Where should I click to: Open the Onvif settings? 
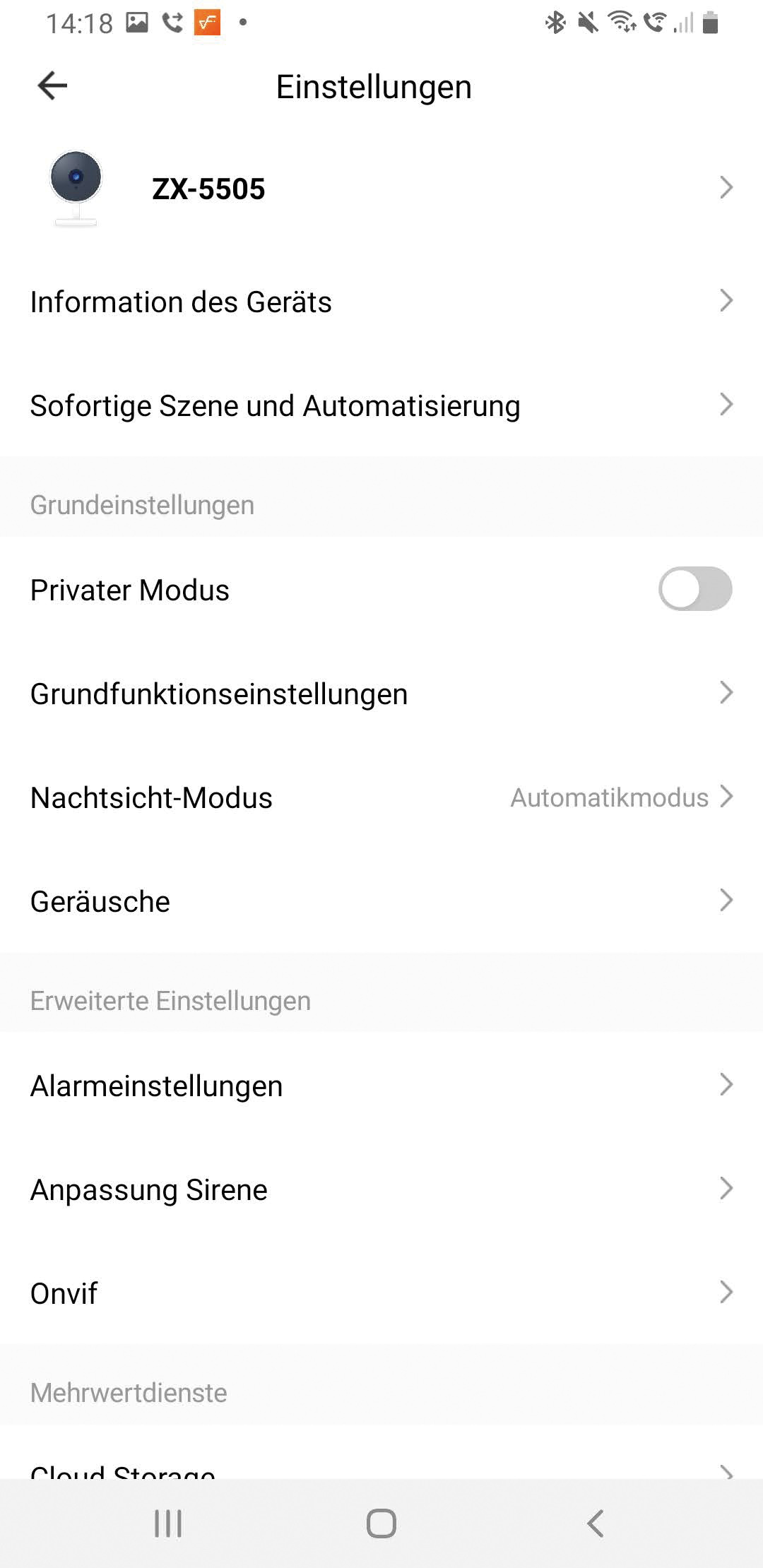381,1293
